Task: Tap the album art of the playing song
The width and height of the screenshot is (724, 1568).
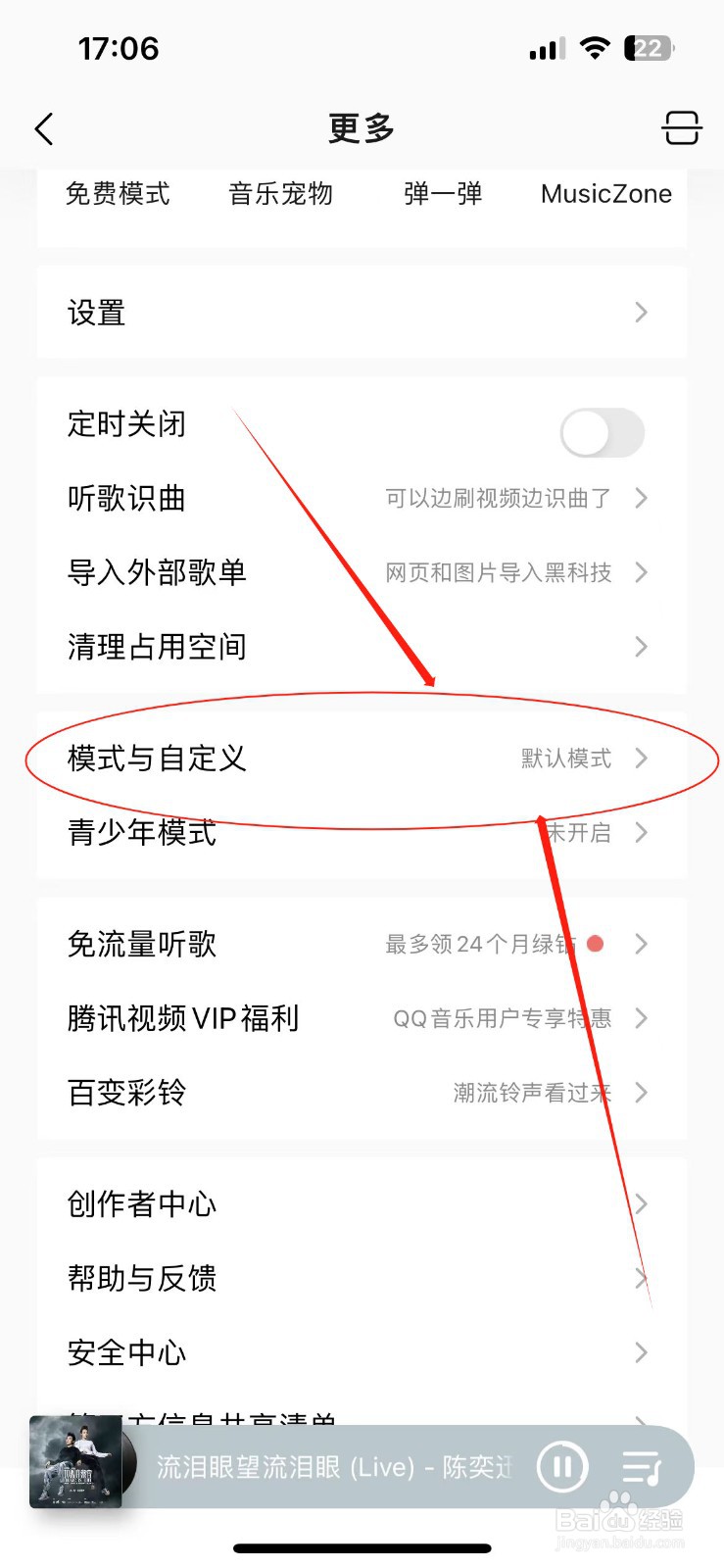Action: [x=78, y=1466]
